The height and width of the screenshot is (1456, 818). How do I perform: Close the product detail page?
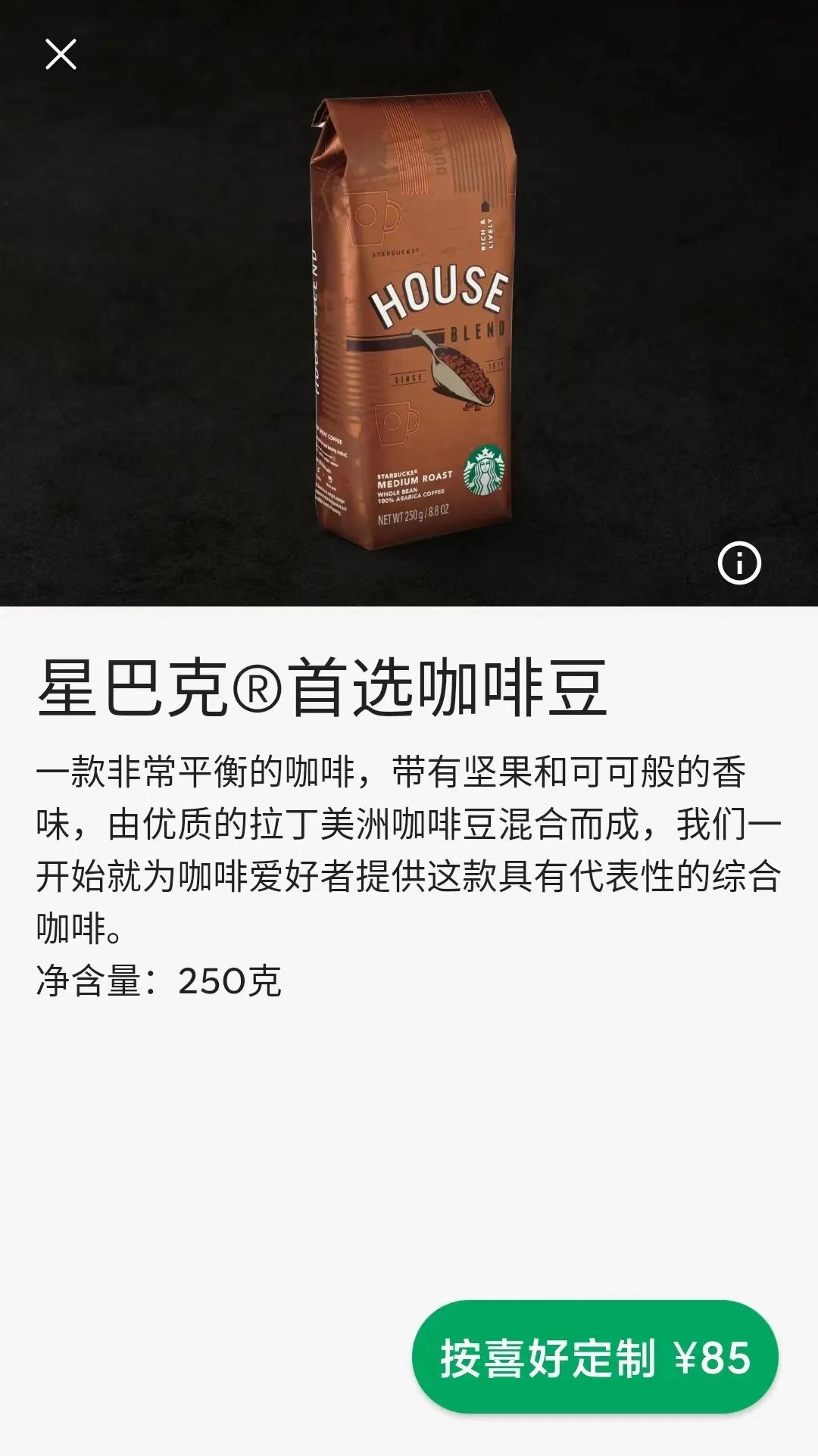tap(61, 55)
